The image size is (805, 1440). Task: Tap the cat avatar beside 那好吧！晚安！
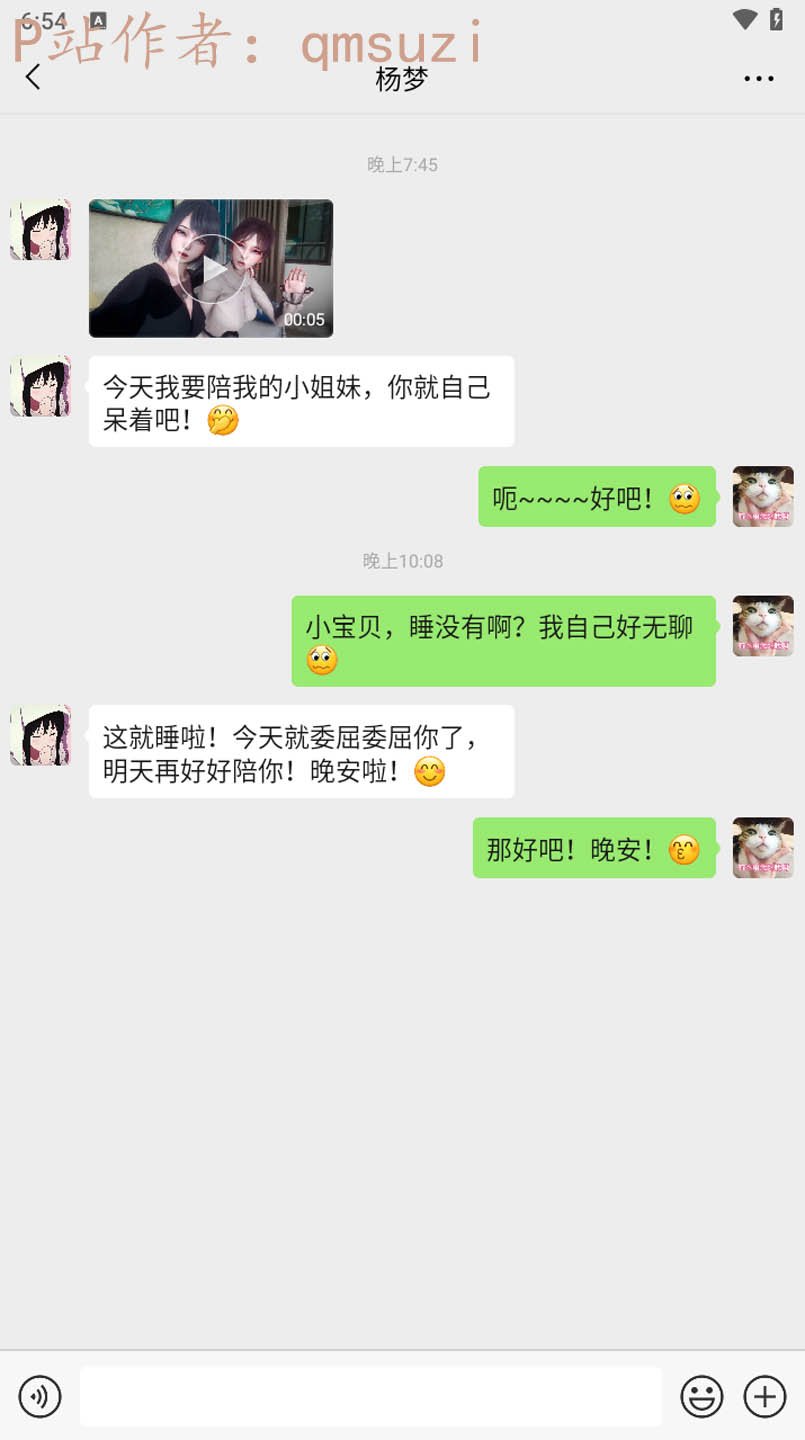click(x=763, y=848)
